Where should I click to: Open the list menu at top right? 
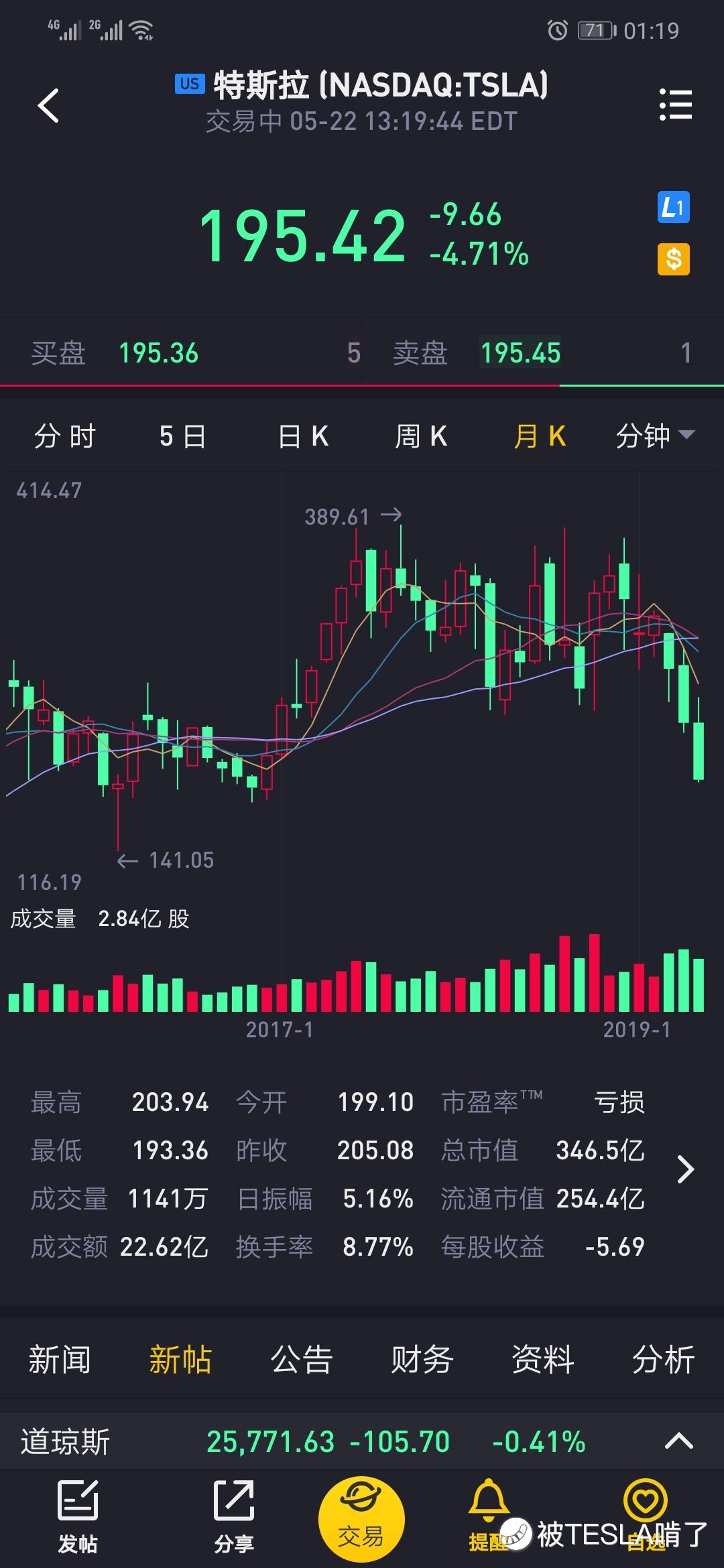[x=675, y=105]
